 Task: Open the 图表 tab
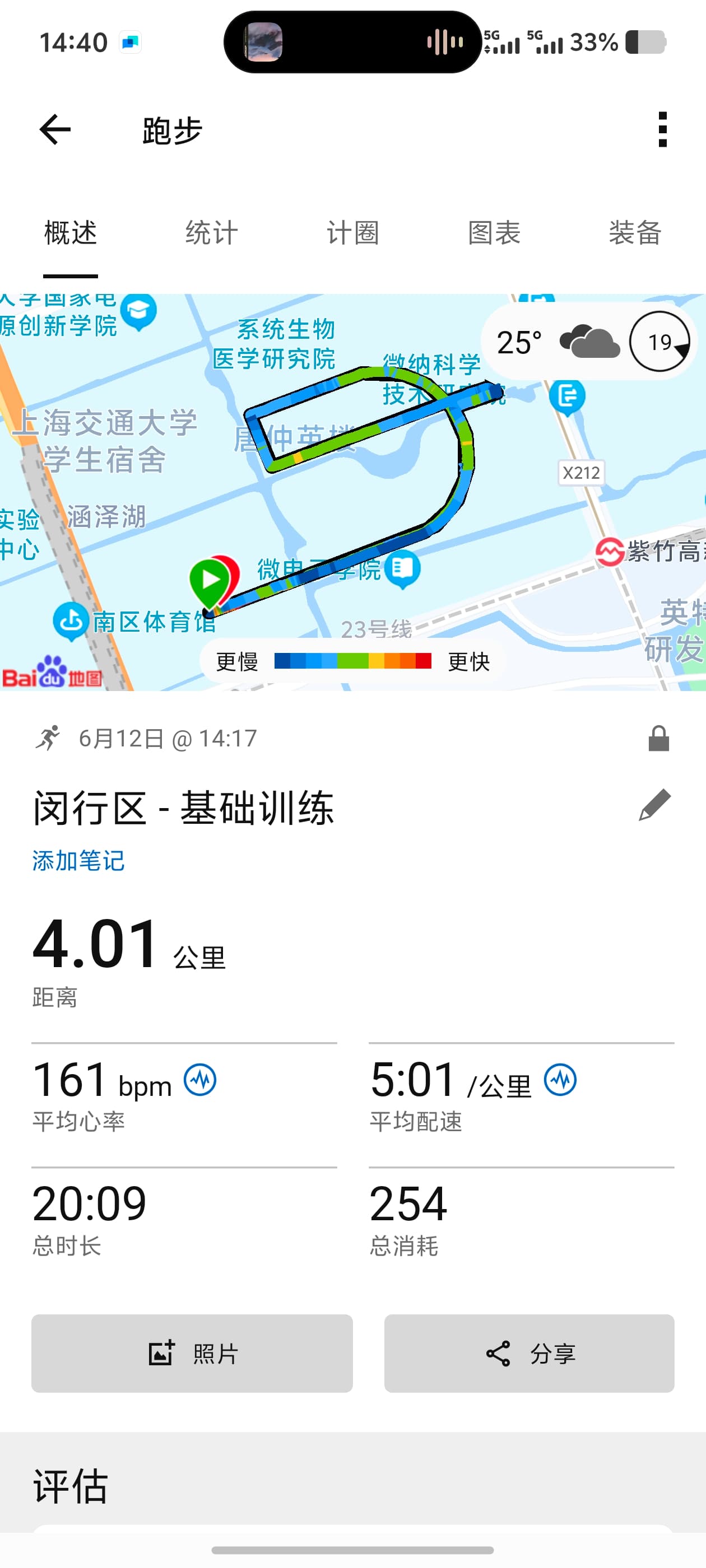pyautogui.click(x=494, y=233)
